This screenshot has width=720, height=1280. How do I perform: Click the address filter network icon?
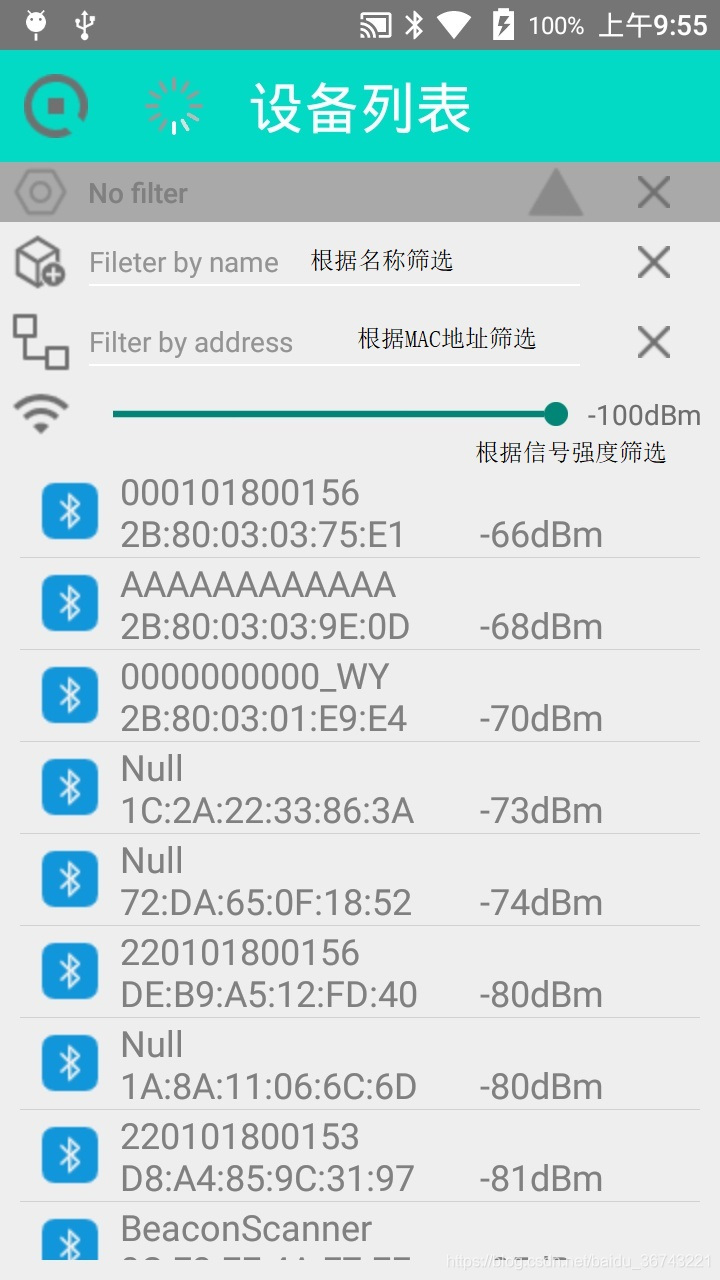(x=42, y=342)
